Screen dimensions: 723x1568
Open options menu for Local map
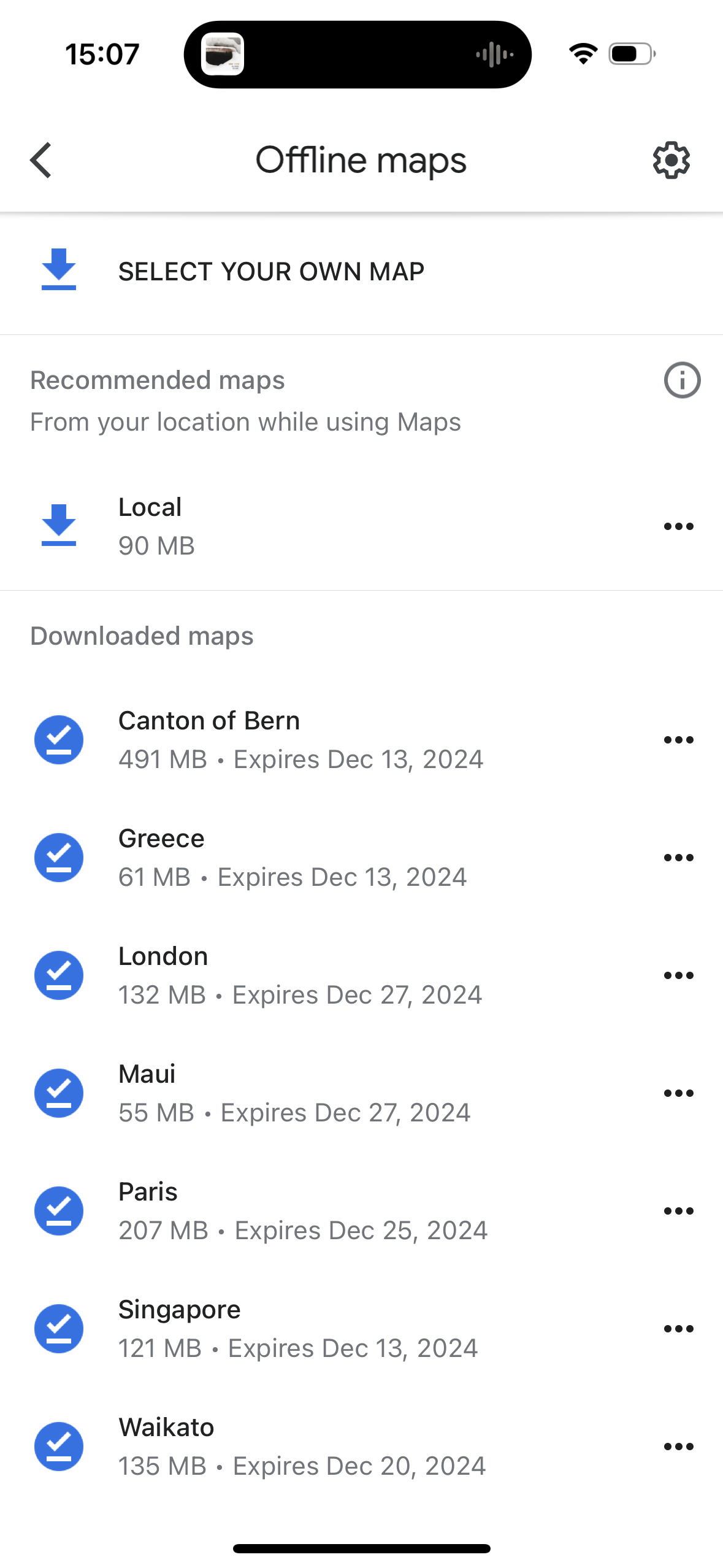coord(678,526)
